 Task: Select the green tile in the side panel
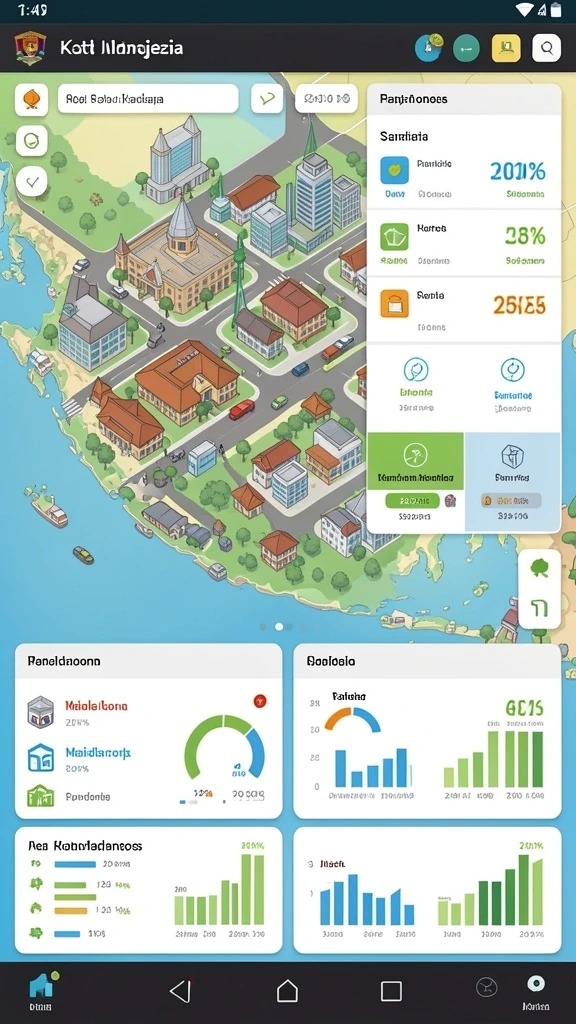415,482
